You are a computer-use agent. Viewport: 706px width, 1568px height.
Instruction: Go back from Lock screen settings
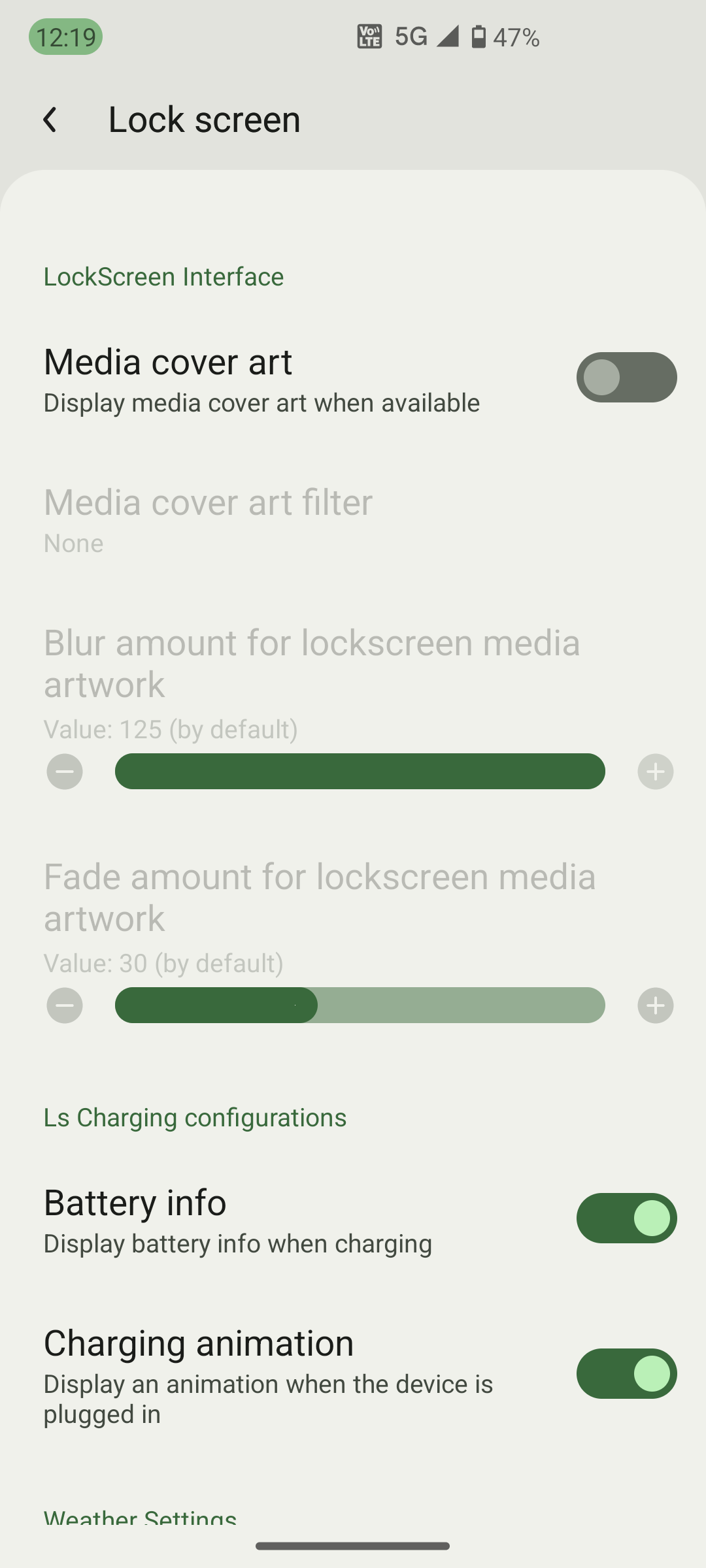pyautogui.click(x=50, y=120)
